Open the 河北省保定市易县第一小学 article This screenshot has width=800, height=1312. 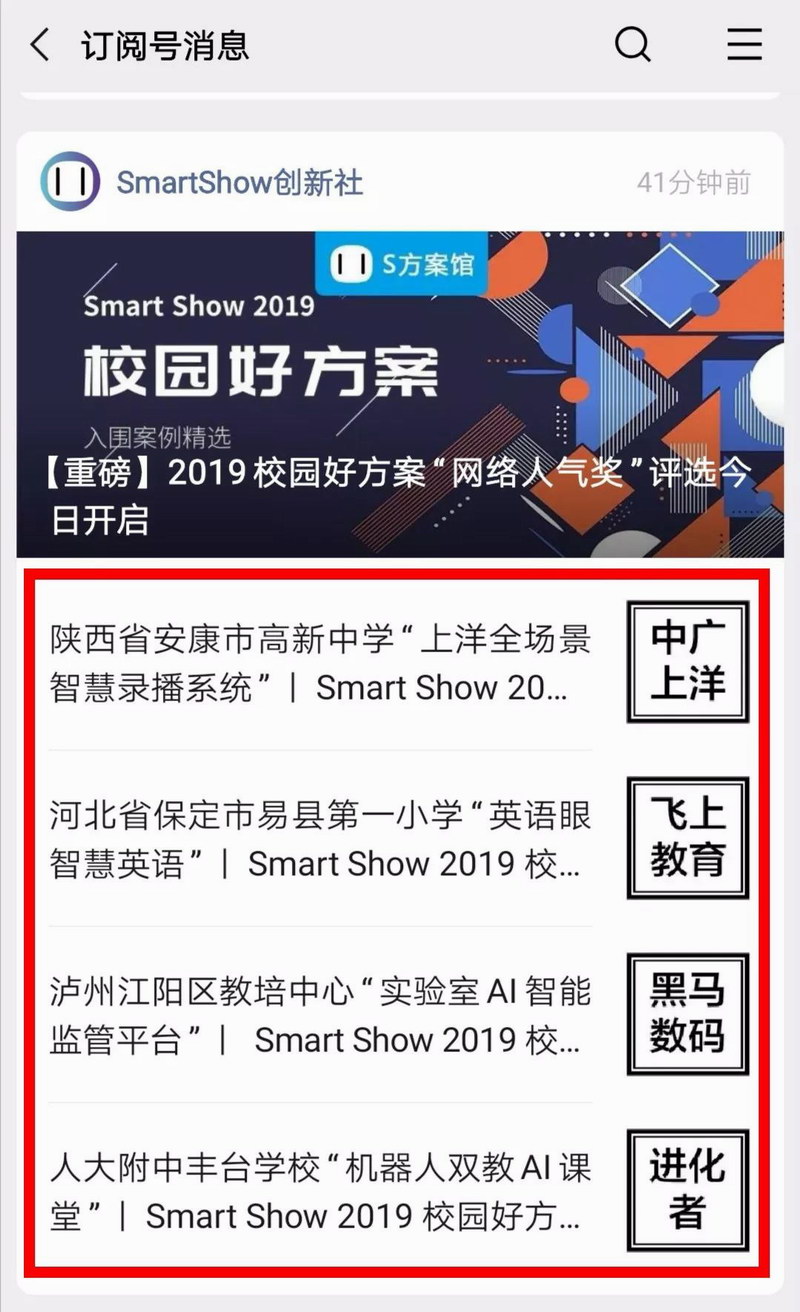[x=320, y=838]
